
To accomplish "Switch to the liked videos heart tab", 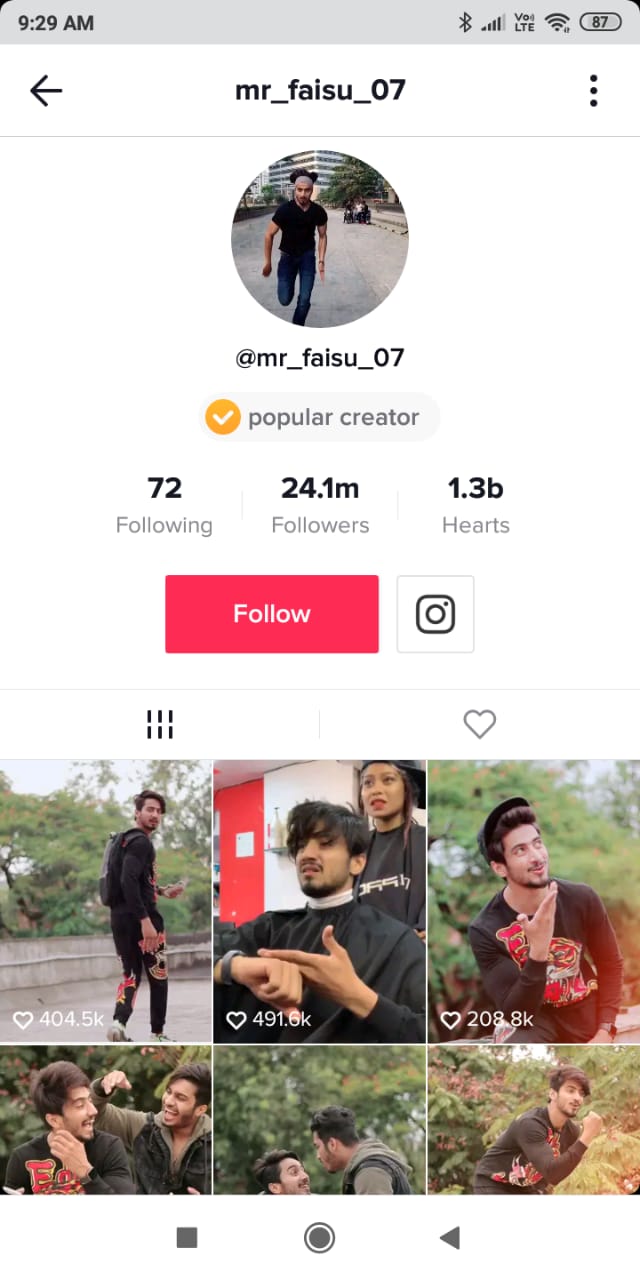I will click(480, 724).
